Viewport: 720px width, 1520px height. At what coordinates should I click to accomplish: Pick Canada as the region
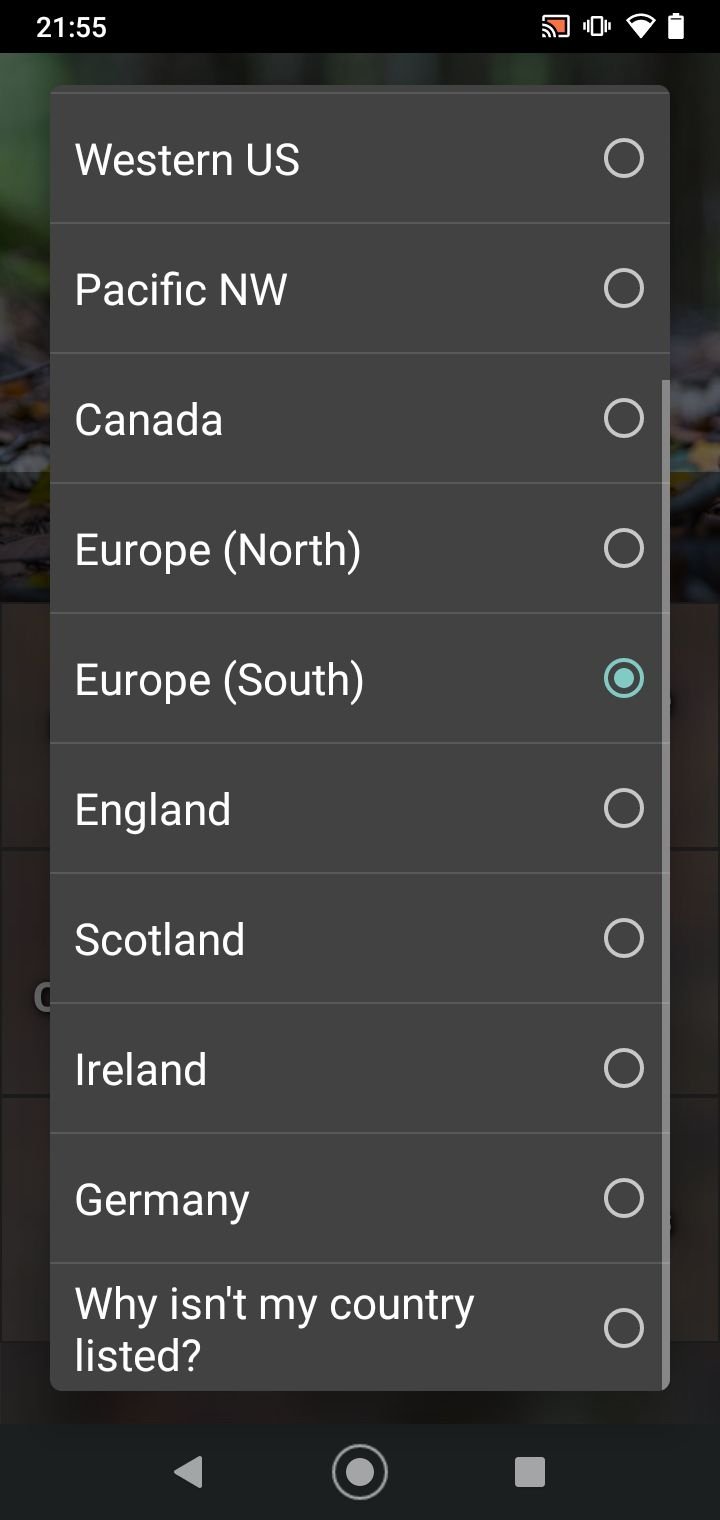(359, 418)
